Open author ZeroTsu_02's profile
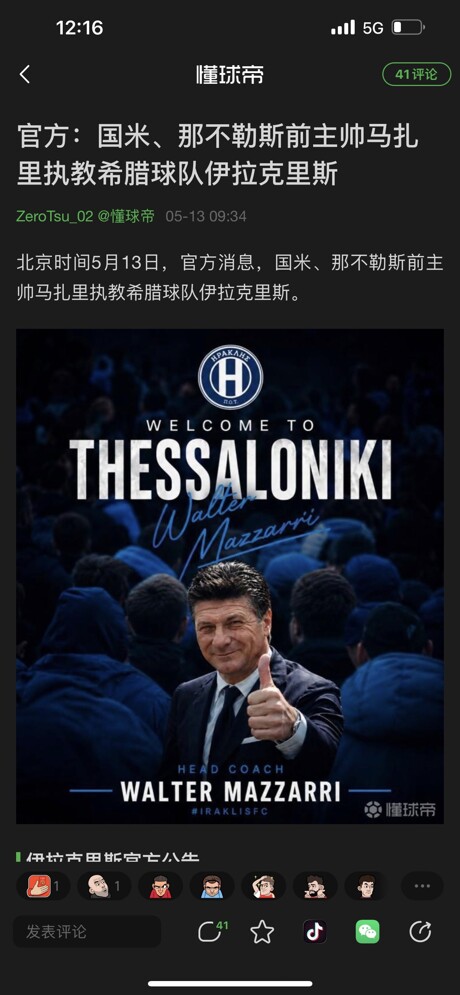 tap(55, 216)
